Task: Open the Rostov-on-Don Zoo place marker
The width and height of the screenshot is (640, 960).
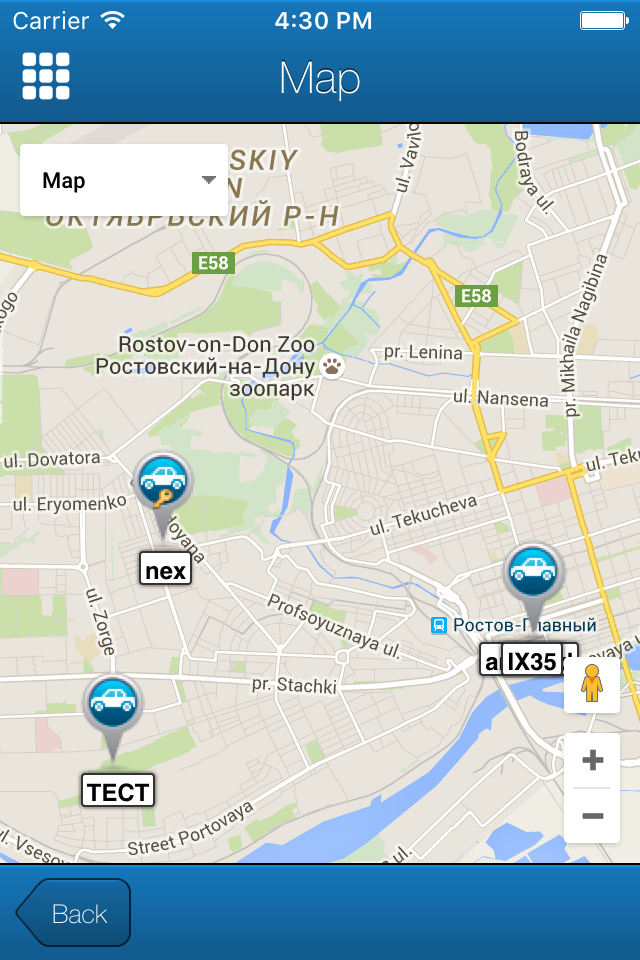Action: coord(333,367)
